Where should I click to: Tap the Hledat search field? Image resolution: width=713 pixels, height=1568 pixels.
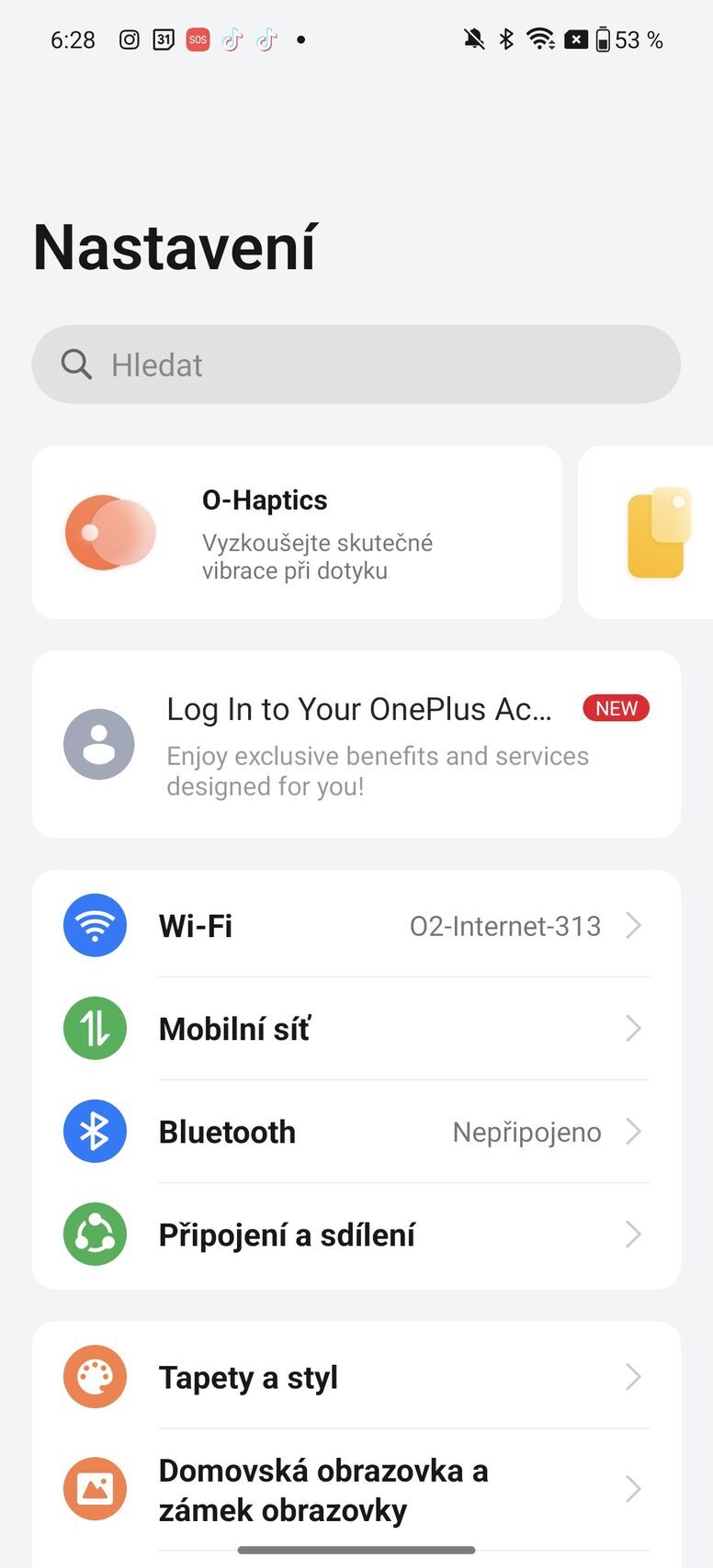coord(356,365)
